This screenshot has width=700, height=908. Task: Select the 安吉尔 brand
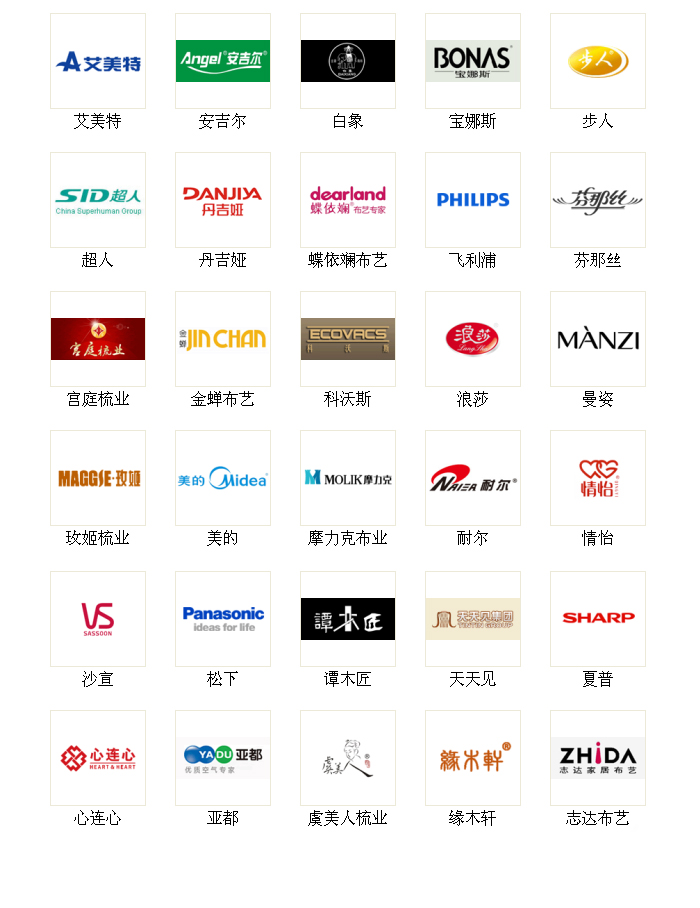(223, 61)
